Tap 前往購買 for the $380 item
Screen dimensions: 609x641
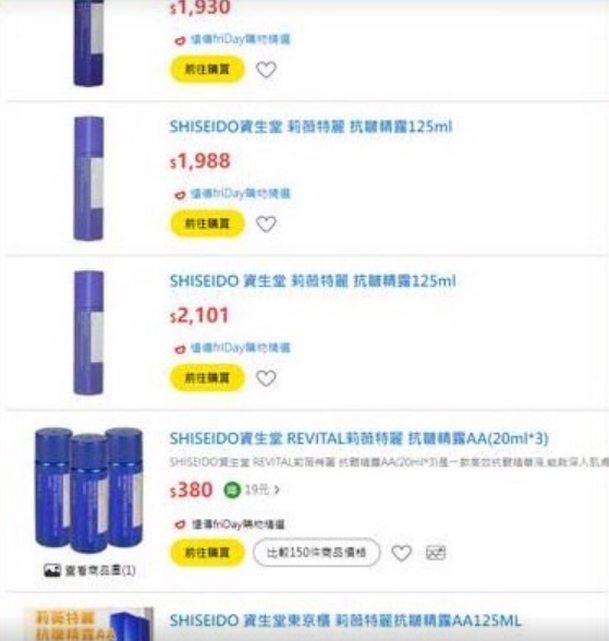click(x=207, y=552)
